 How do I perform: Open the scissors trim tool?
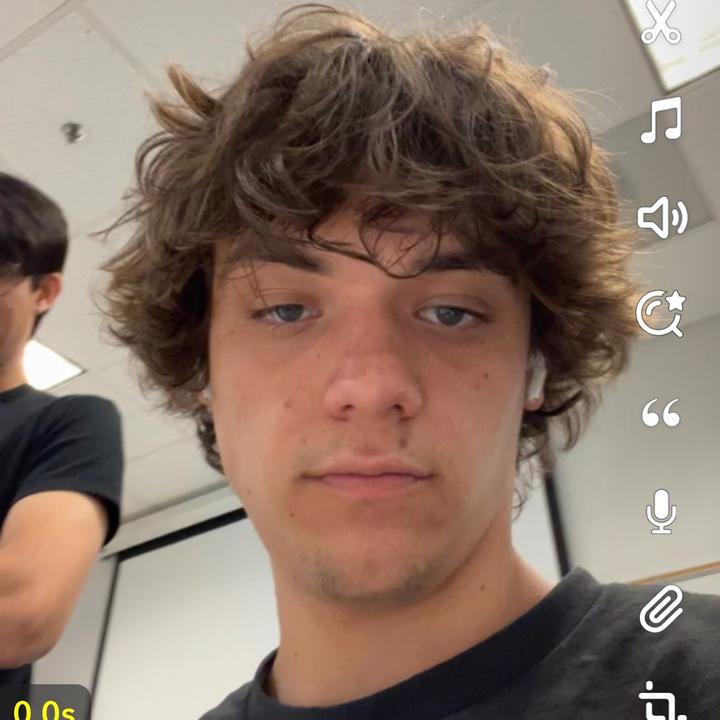coord(661,22)
